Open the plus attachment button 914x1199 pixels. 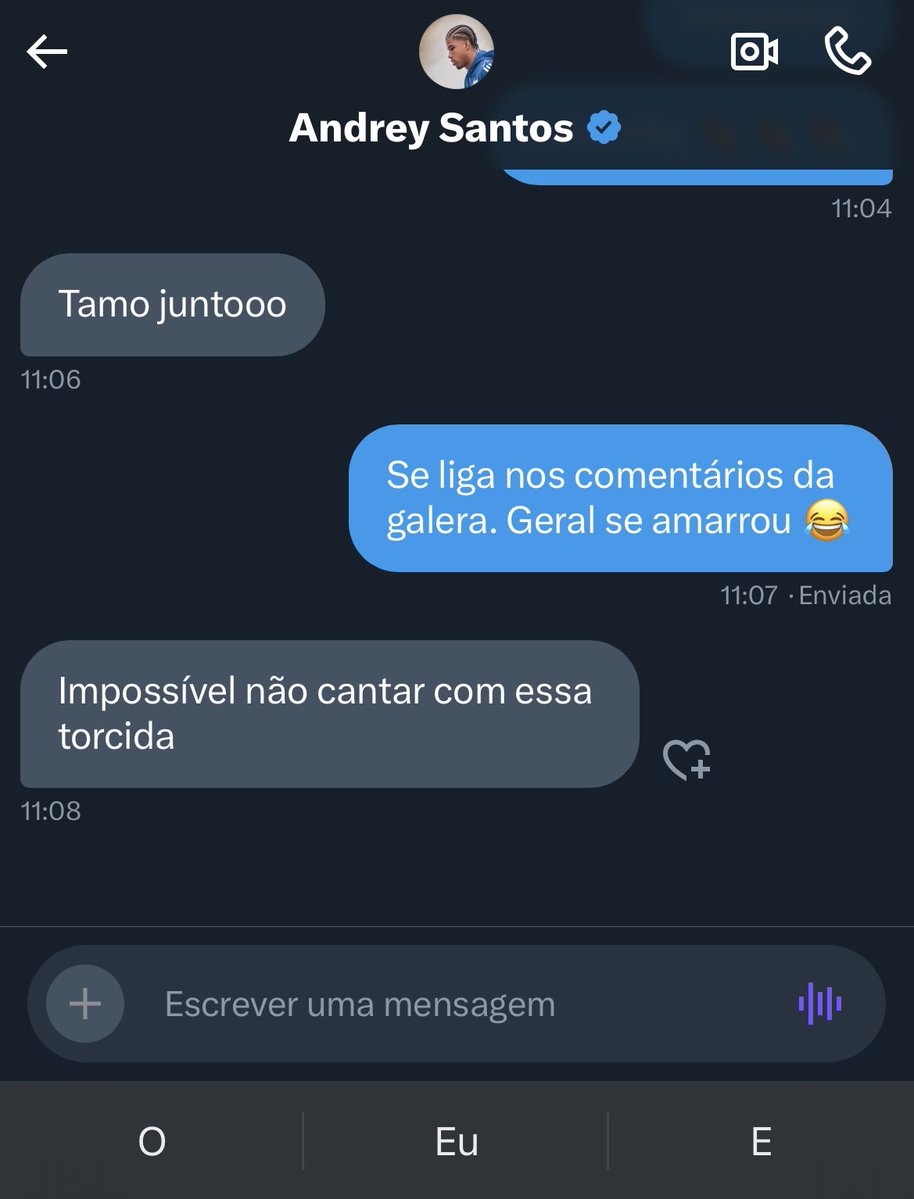click(85, 1004)
